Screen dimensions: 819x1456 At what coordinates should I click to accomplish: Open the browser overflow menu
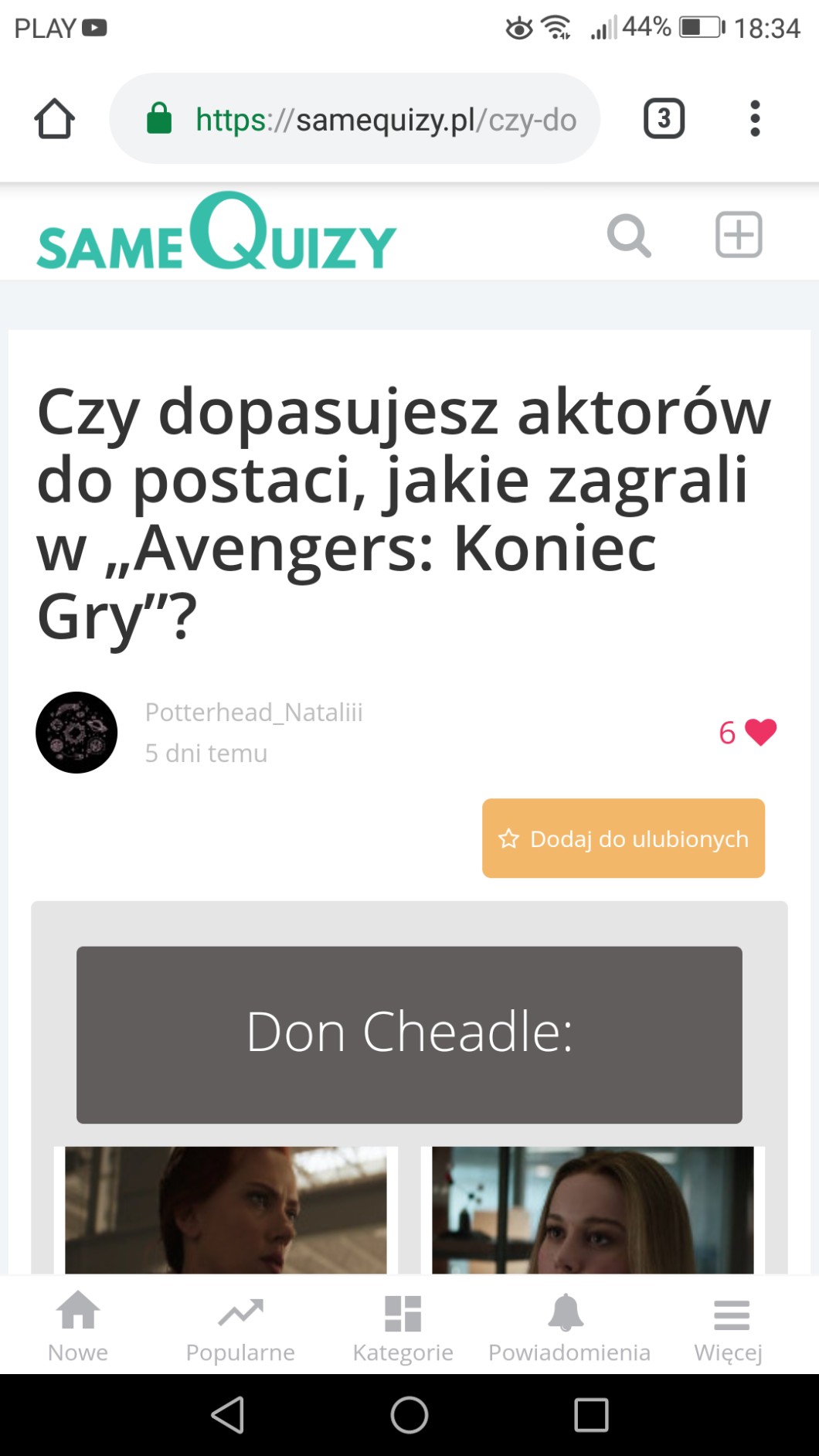[x=755, y=119]
